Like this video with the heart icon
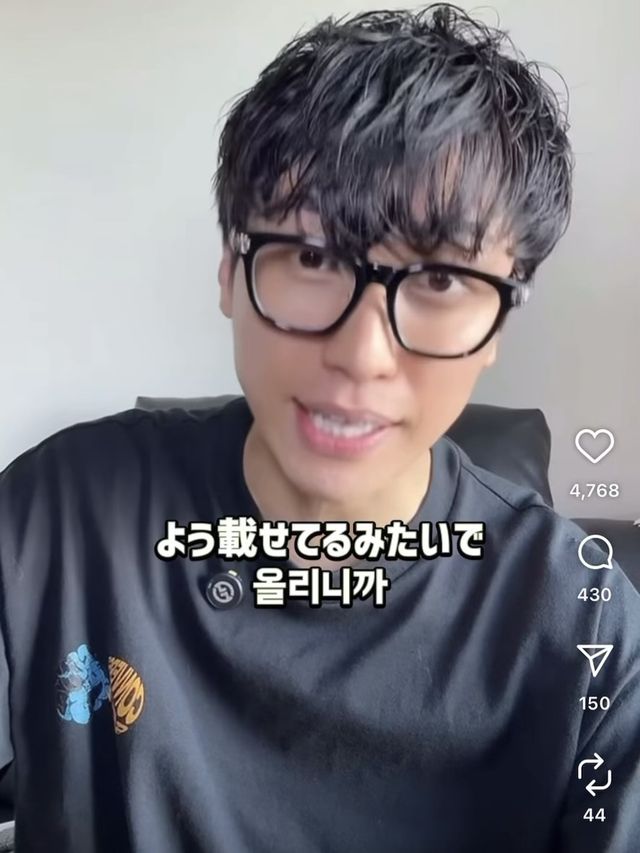The image size is (640, 853). click(594, 446)
